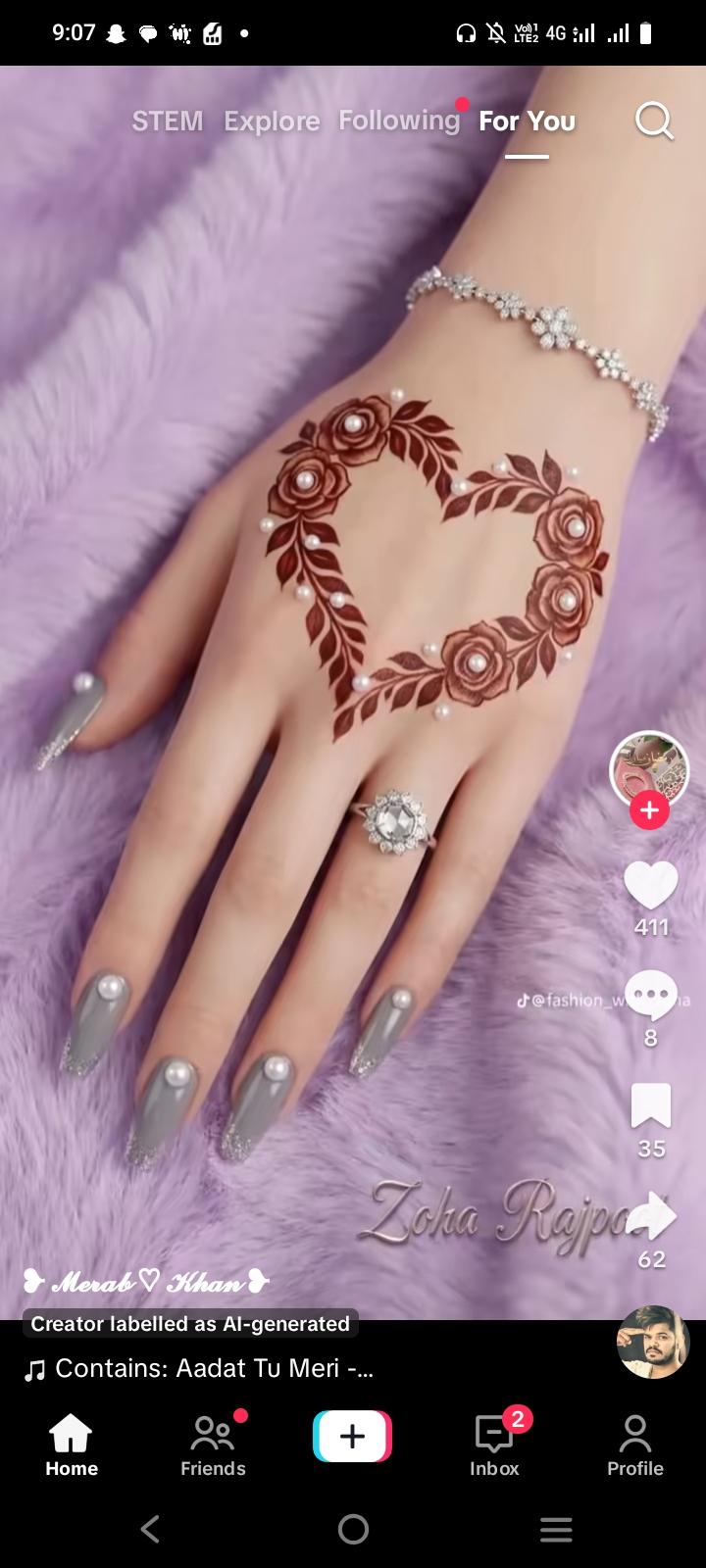The width and height of the screenshot is (706, 1568).
Task: Go to the Profile tab
Action: [x=634, y=1445]
